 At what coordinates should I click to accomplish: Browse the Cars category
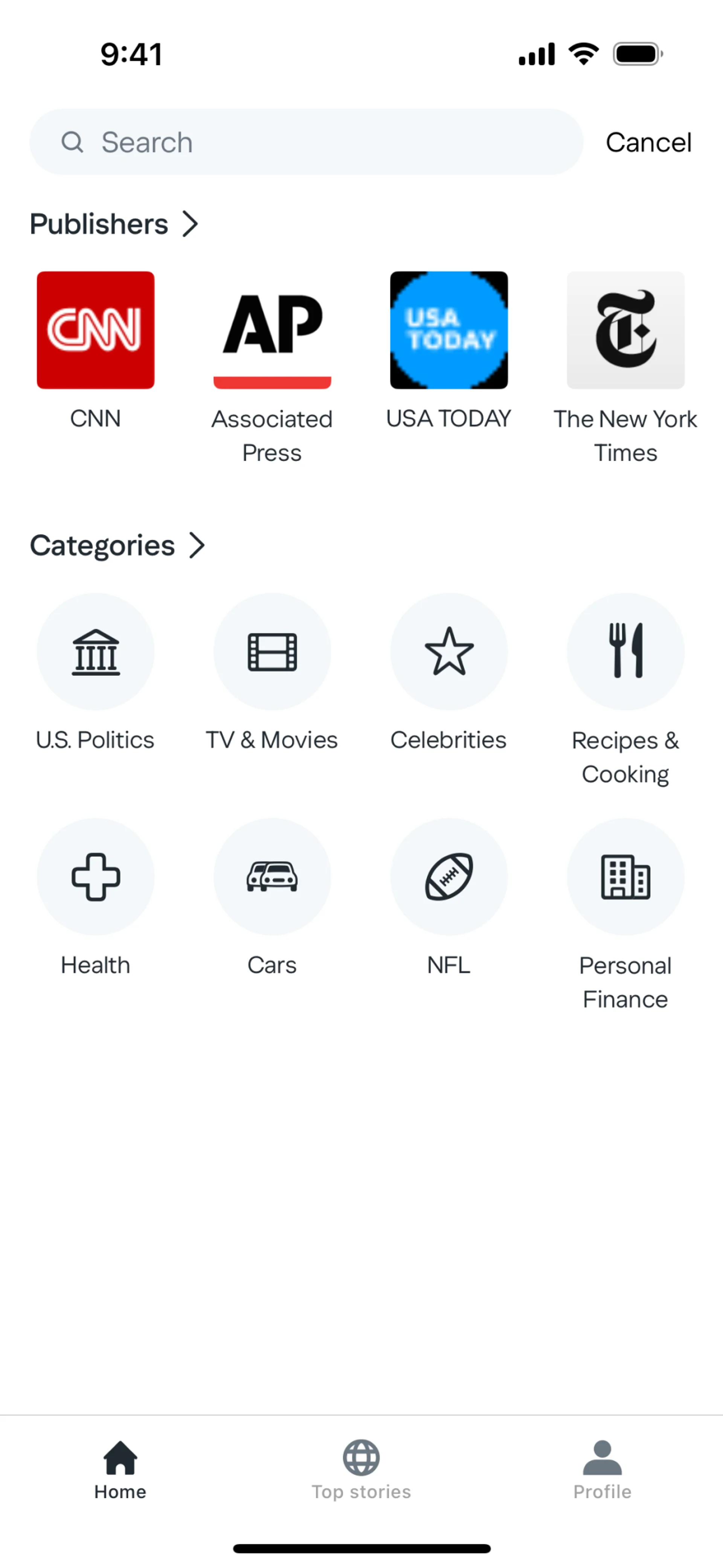272,877
